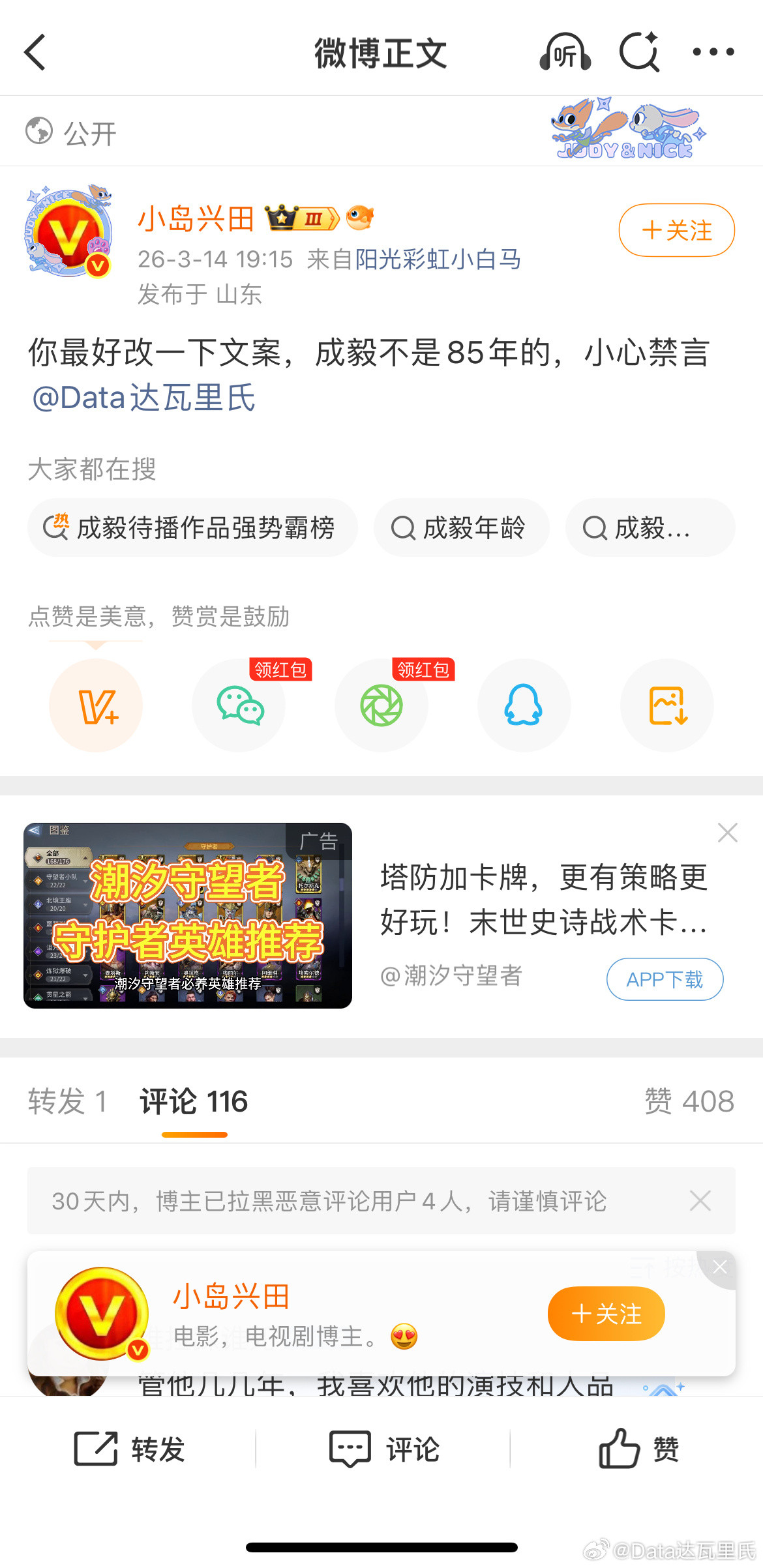
Task: Tap the Weibo V+ reward icon
Action: coord(95,705)
